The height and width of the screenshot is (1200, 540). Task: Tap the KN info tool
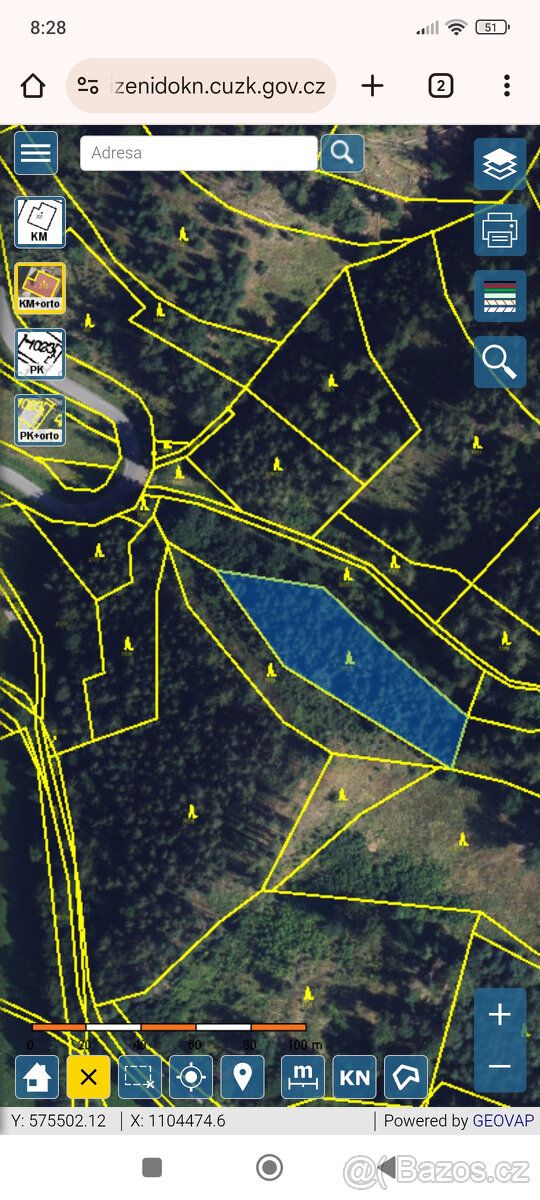point(354,1077)
